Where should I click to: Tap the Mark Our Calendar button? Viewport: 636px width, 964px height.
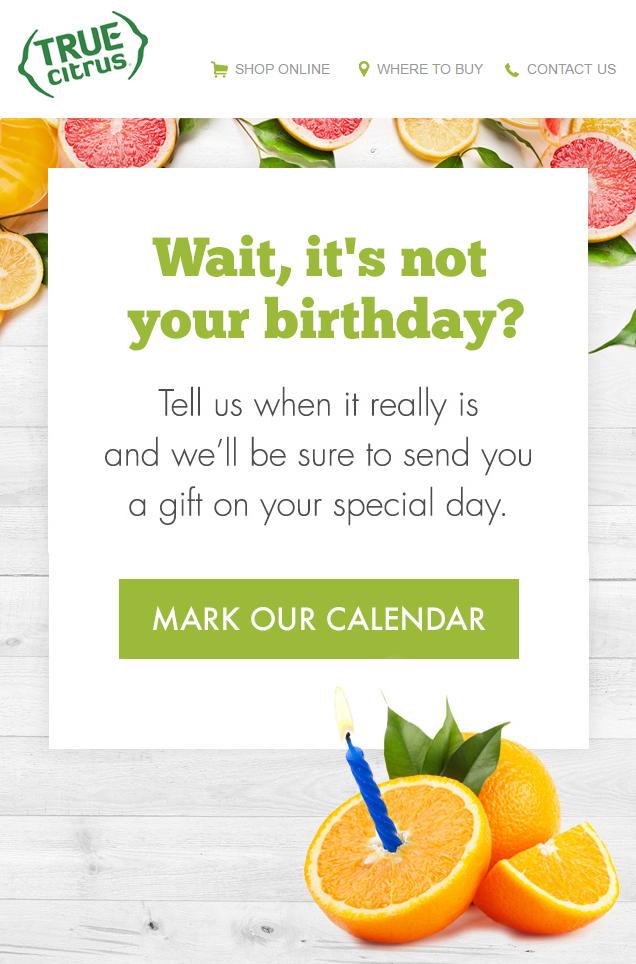coord(318,619)
